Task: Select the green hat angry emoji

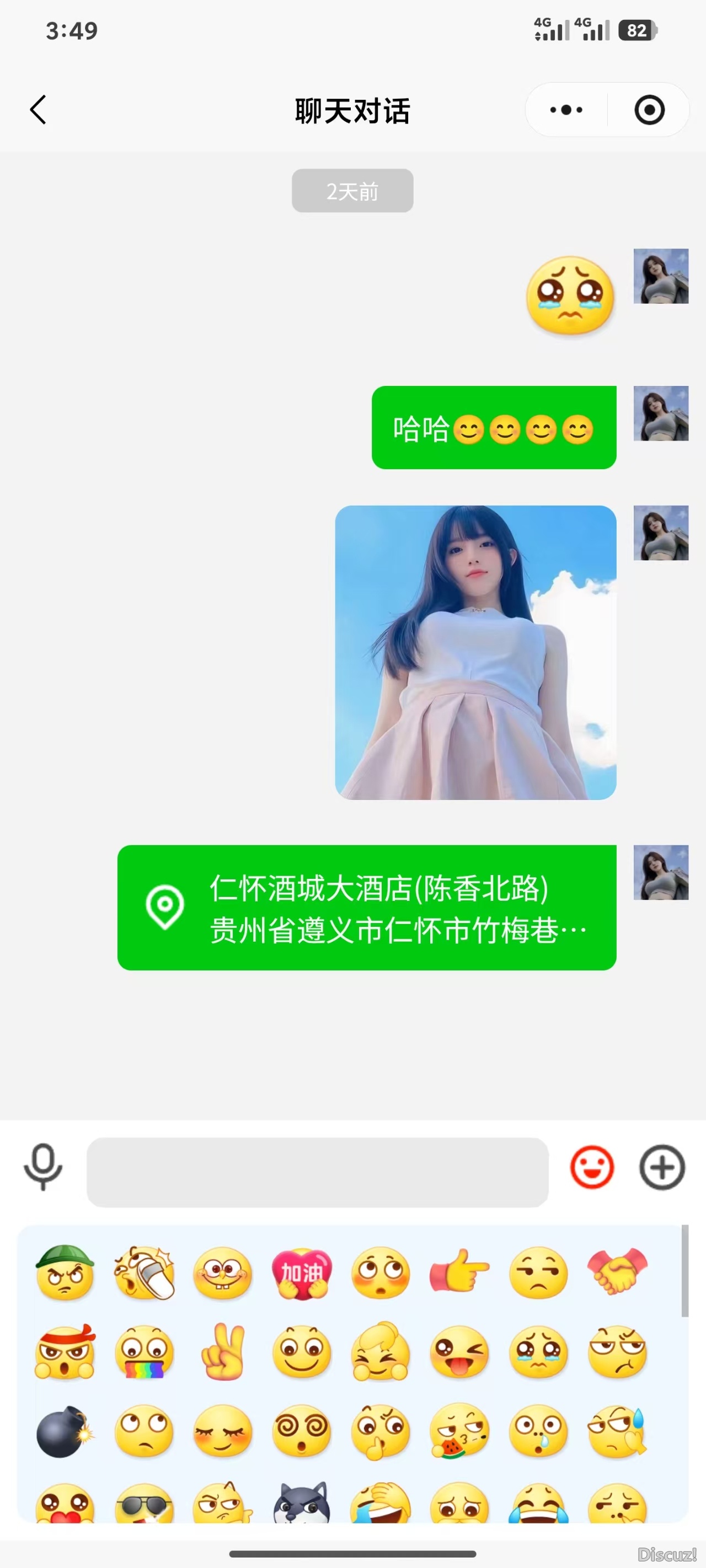Action: [x=65, y=1272]
